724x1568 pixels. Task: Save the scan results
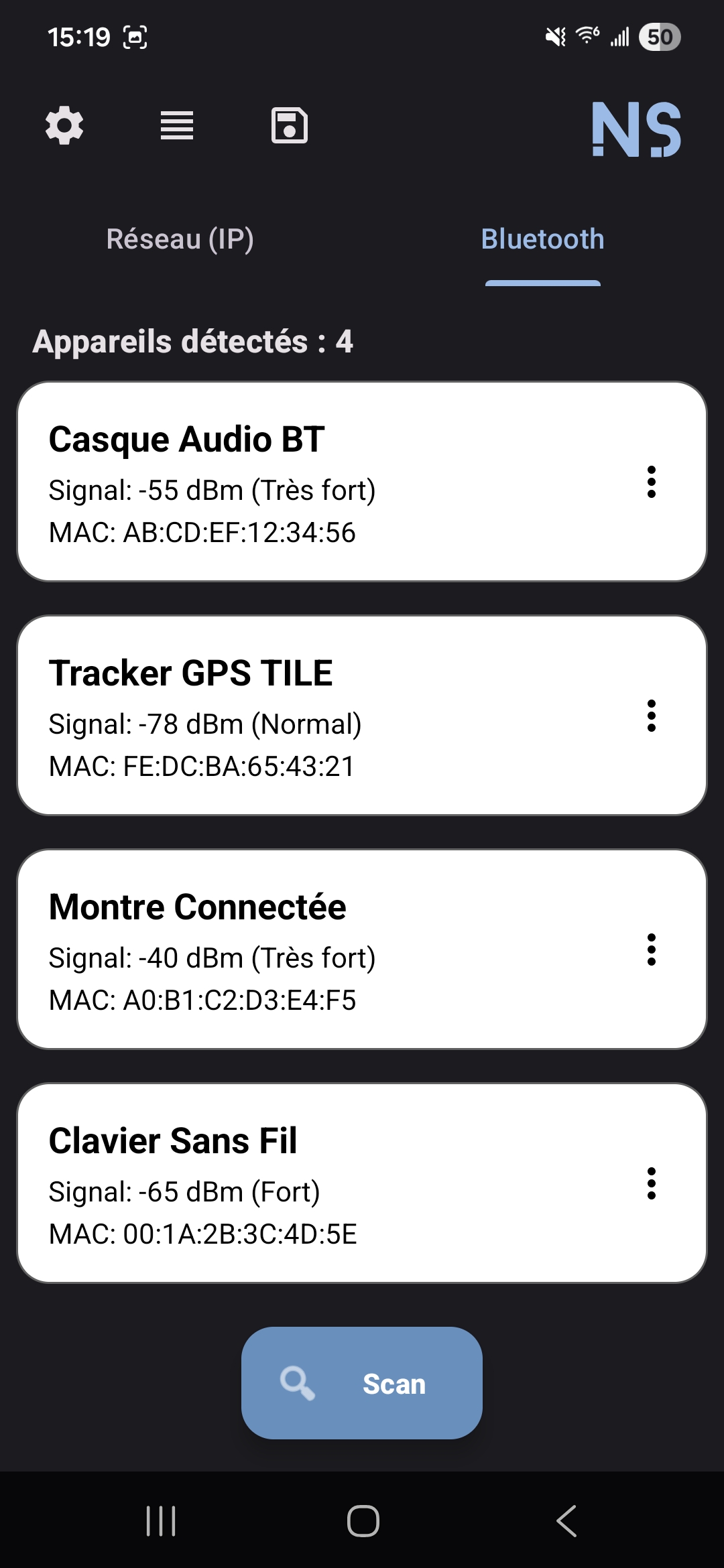pos(289,125)
